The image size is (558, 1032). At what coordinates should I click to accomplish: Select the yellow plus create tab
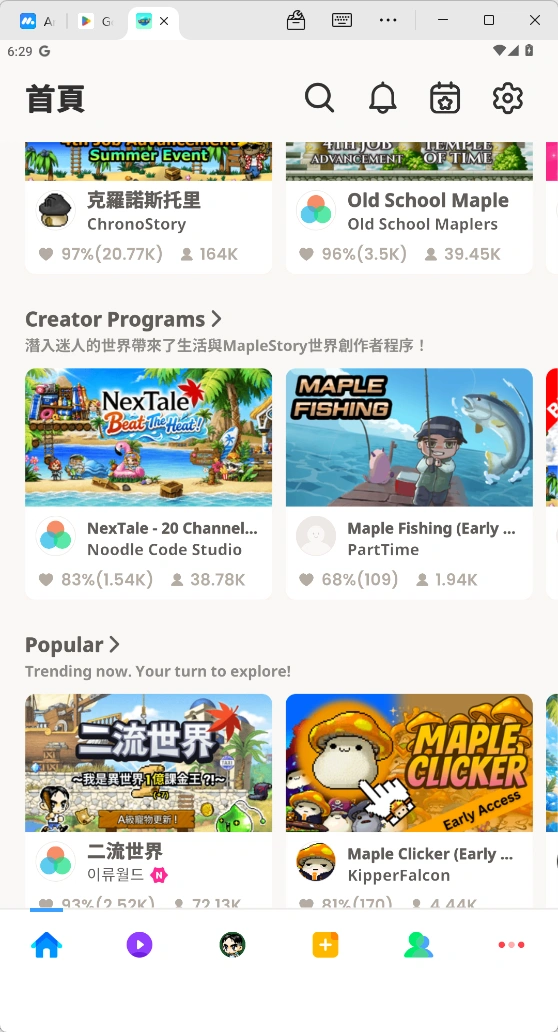click(325, 945)
